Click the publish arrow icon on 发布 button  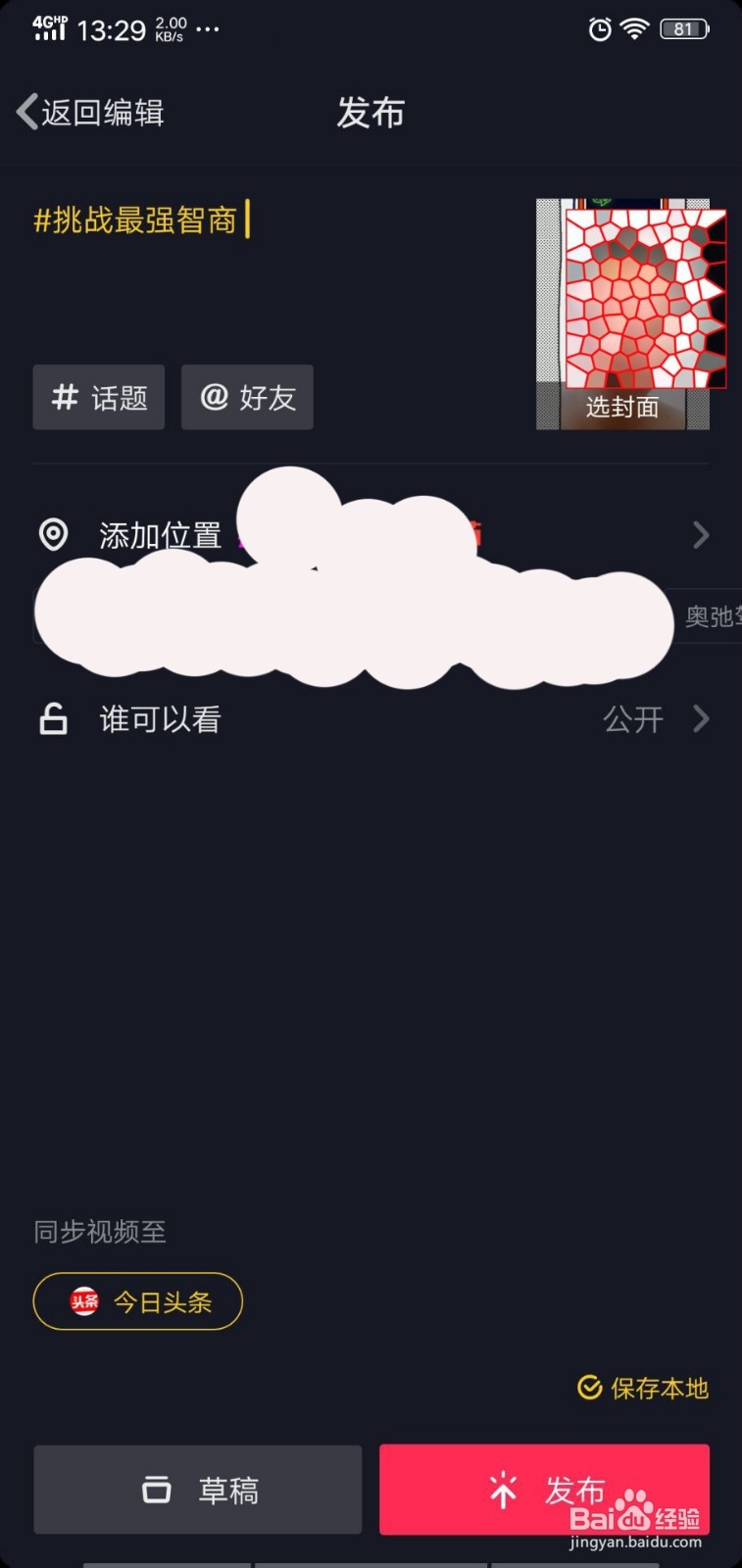(x=503, y=1490)
